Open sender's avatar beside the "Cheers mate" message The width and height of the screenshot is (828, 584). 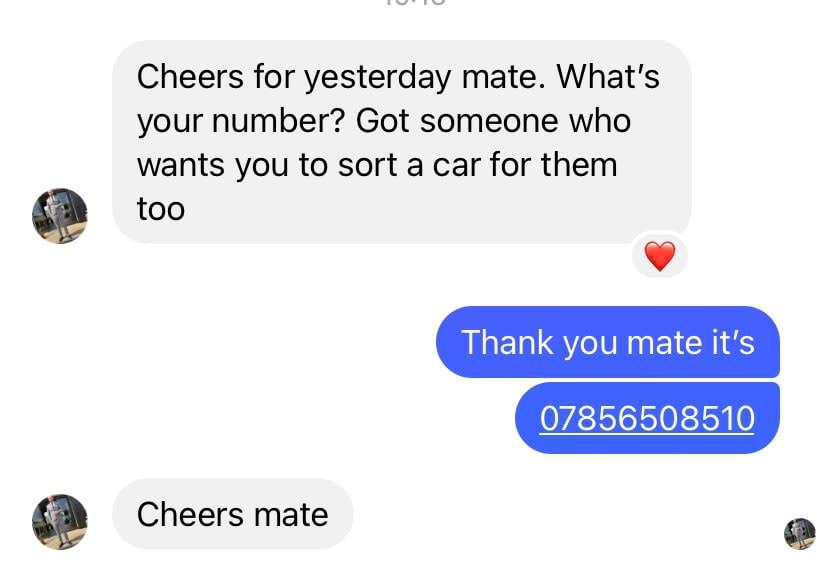click(60, 520)
